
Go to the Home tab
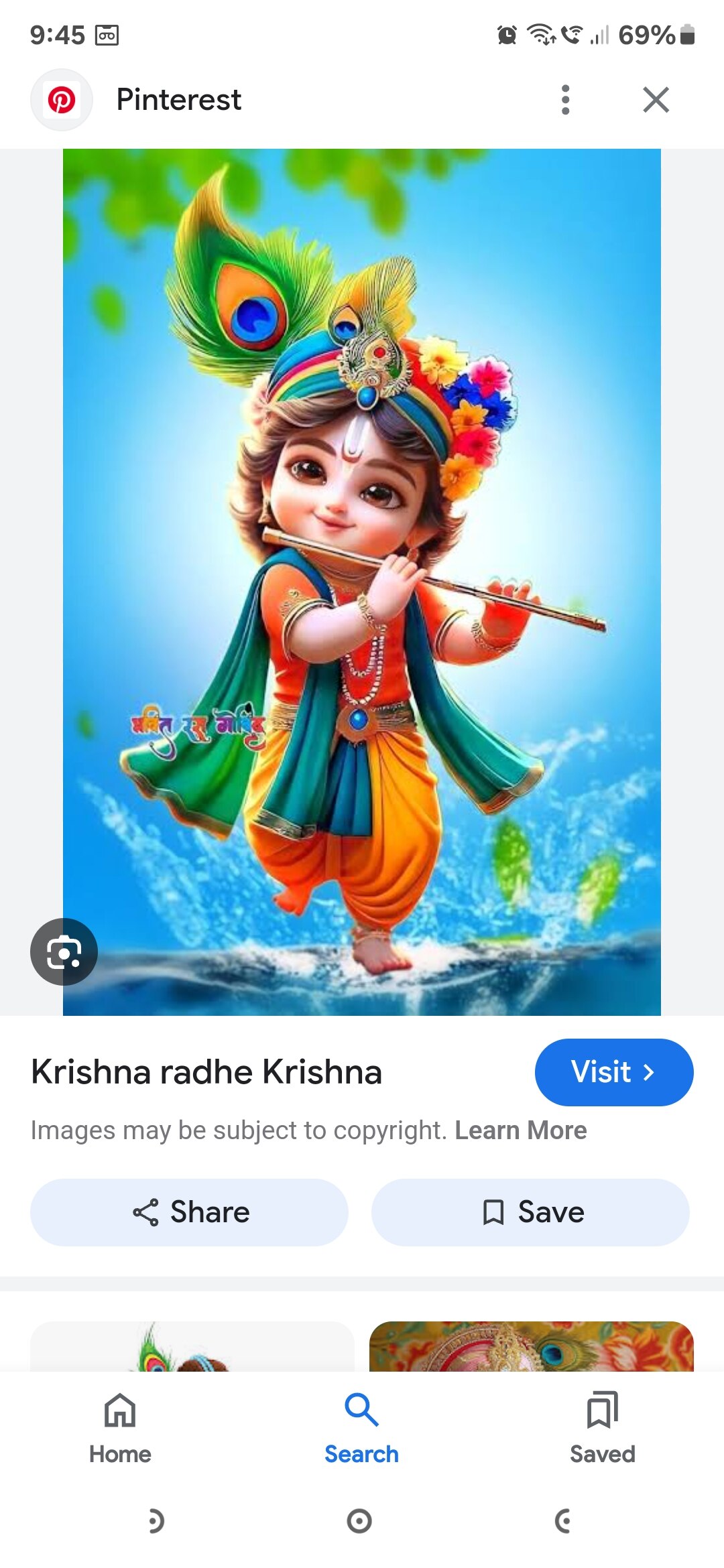pyautogui.click(x=120, y=1427)
